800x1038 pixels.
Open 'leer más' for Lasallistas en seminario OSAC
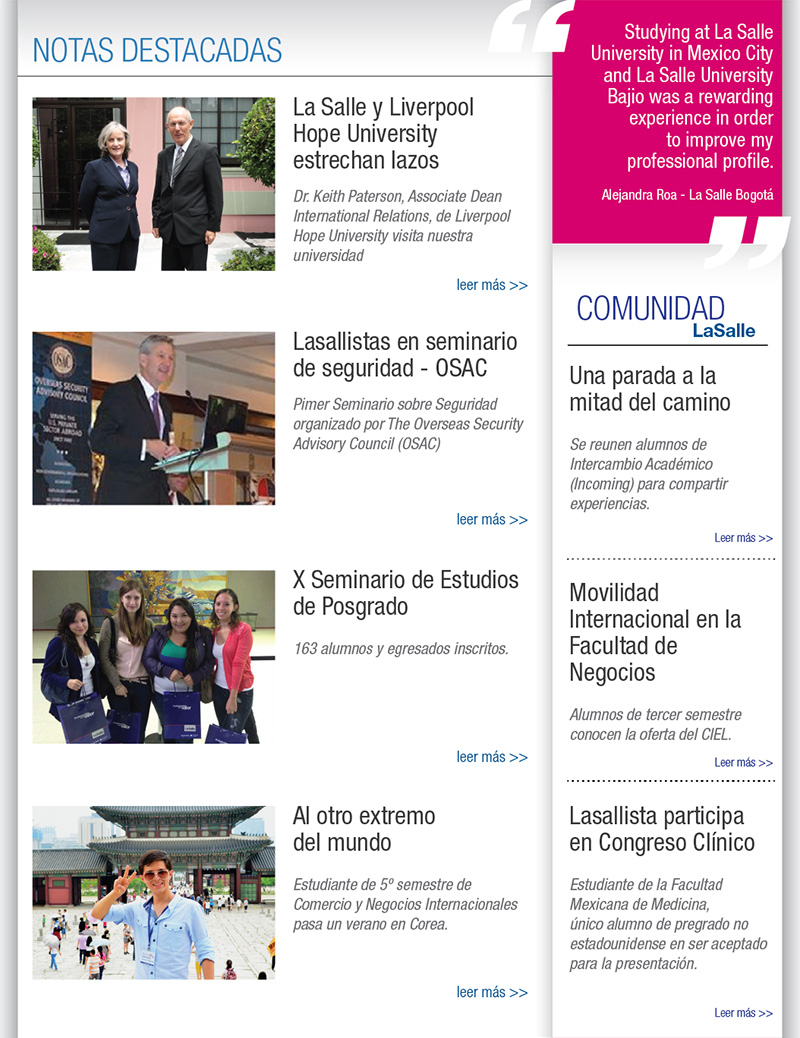pyautogui.click(x=492, y=519)
